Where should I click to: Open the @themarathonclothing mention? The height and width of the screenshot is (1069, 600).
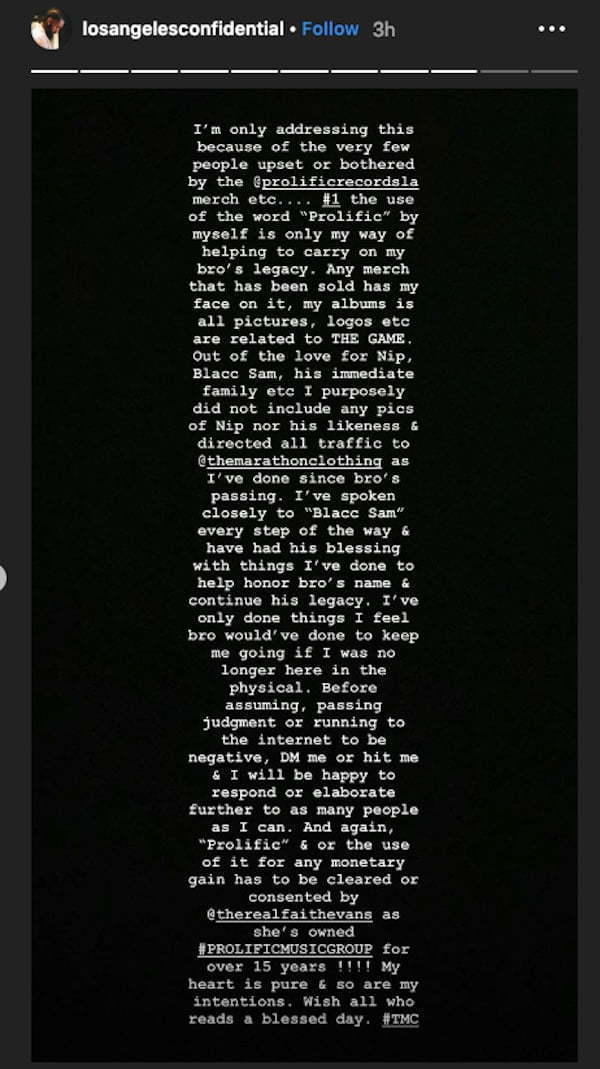click(289, 461)
